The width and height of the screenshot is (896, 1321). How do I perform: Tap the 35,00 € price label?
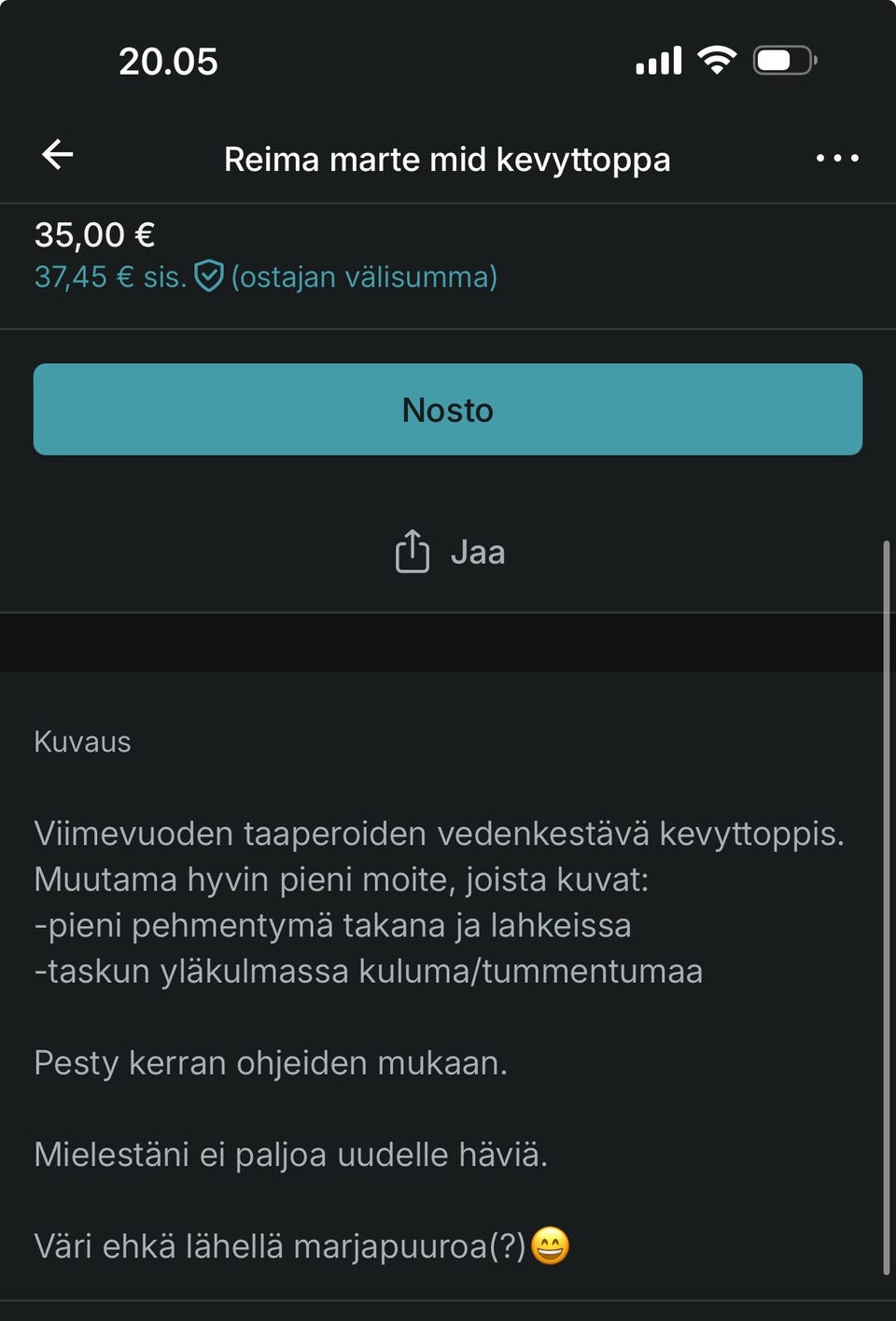(93, 233)
